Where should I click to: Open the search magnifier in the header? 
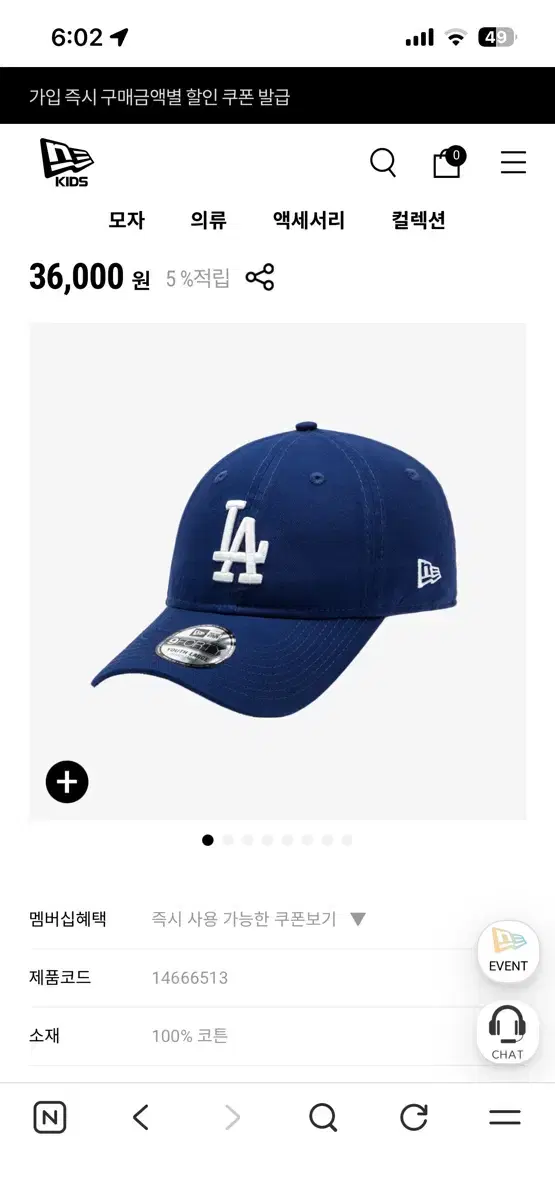pos(383,162)
